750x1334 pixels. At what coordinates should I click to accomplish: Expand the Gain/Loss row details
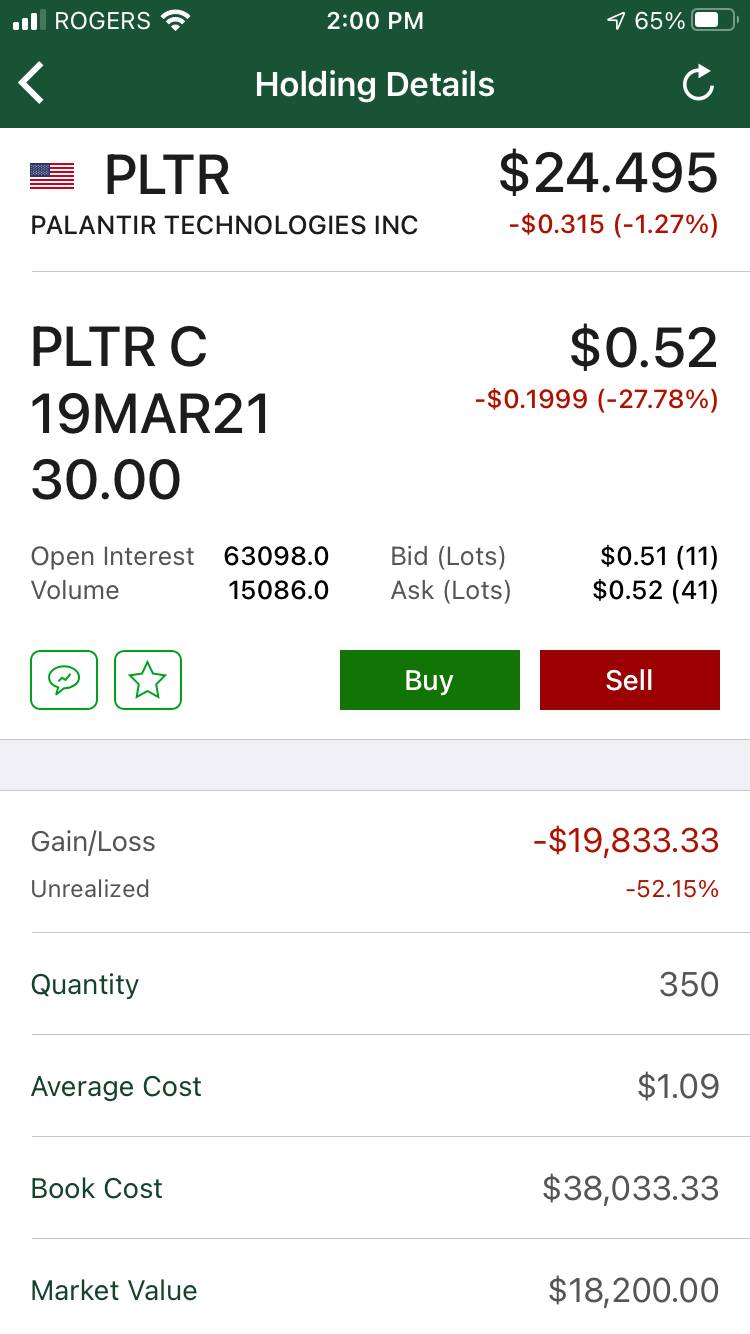click(375, 862)
